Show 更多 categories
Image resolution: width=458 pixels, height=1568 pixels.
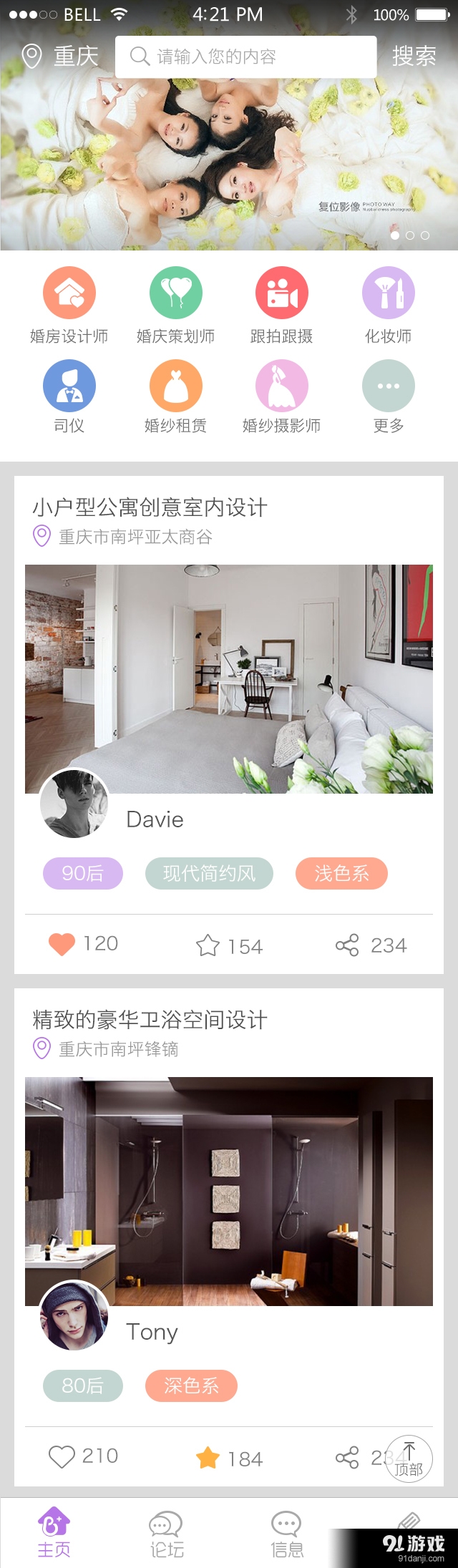pyautogui.click(x=388, y=386)
